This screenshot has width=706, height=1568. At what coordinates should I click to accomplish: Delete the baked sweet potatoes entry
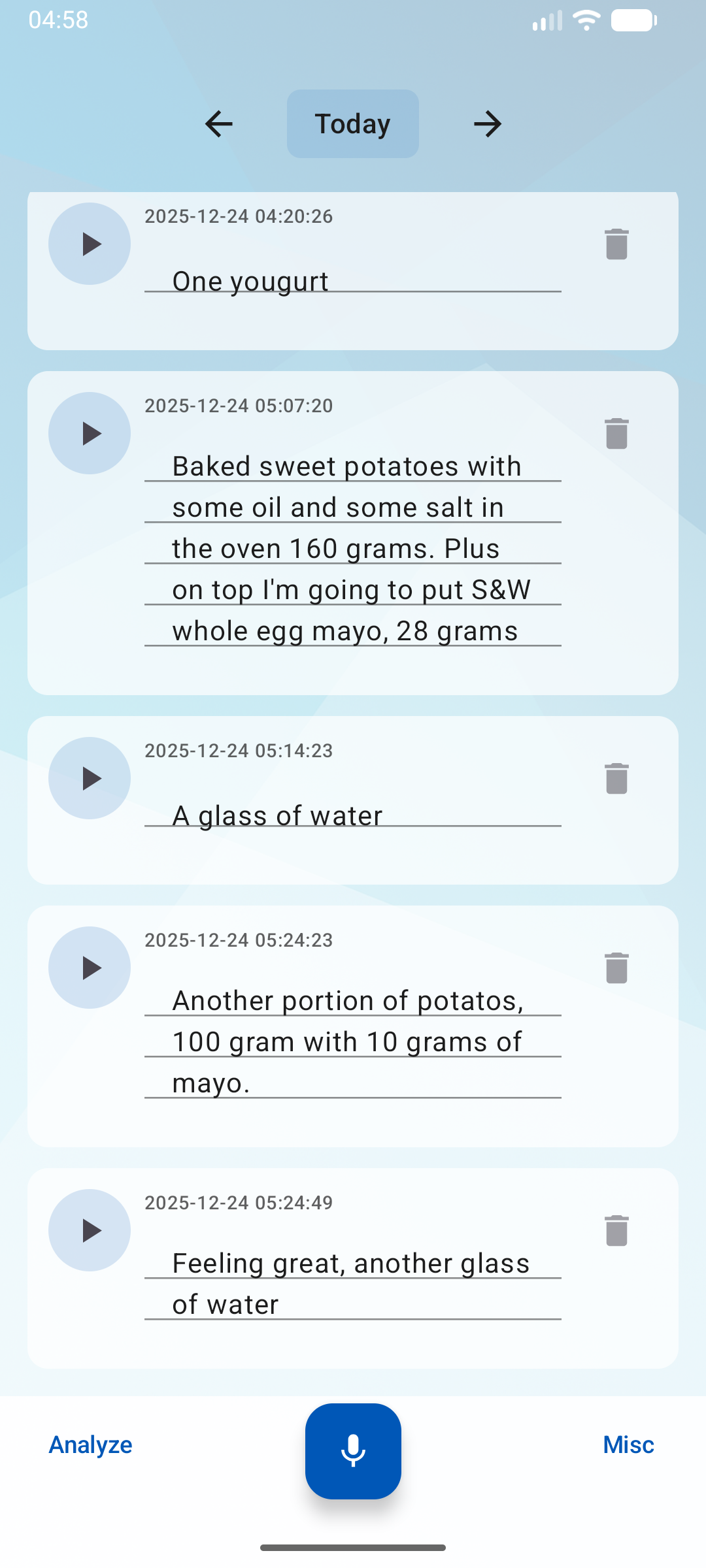coord(615,433)
